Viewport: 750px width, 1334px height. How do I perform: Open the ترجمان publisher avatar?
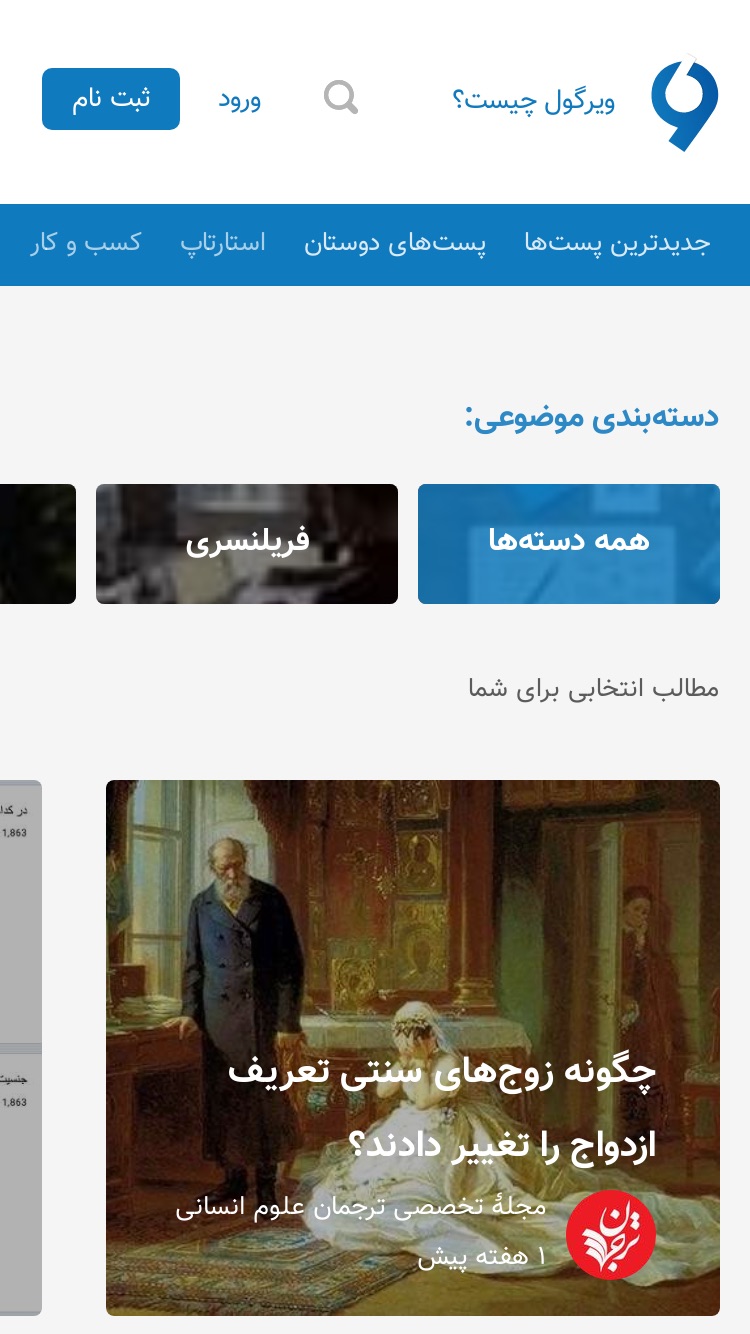pyautogui.click(x=611, y=1234)
